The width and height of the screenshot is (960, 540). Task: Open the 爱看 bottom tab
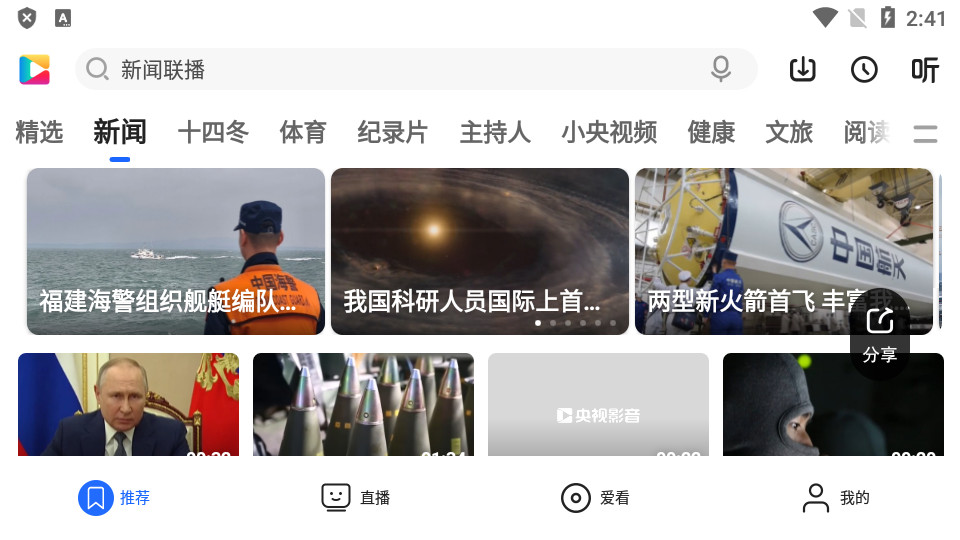tap(595, 497)
